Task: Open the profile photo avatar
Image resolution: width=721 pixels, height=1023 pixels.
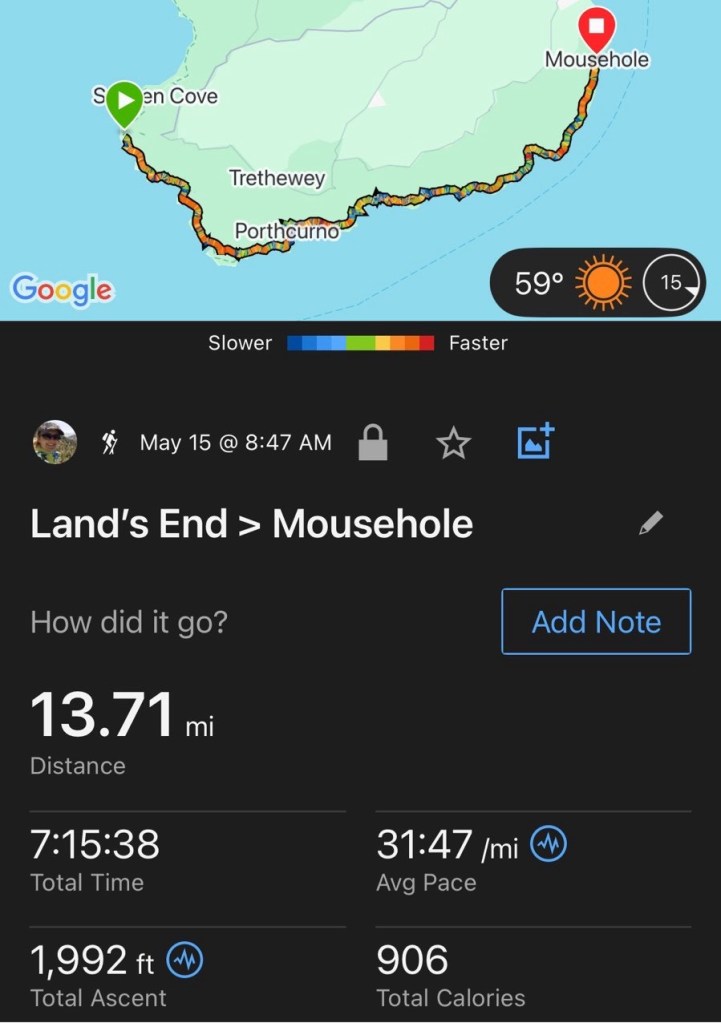Action: [x=55, y=442]
